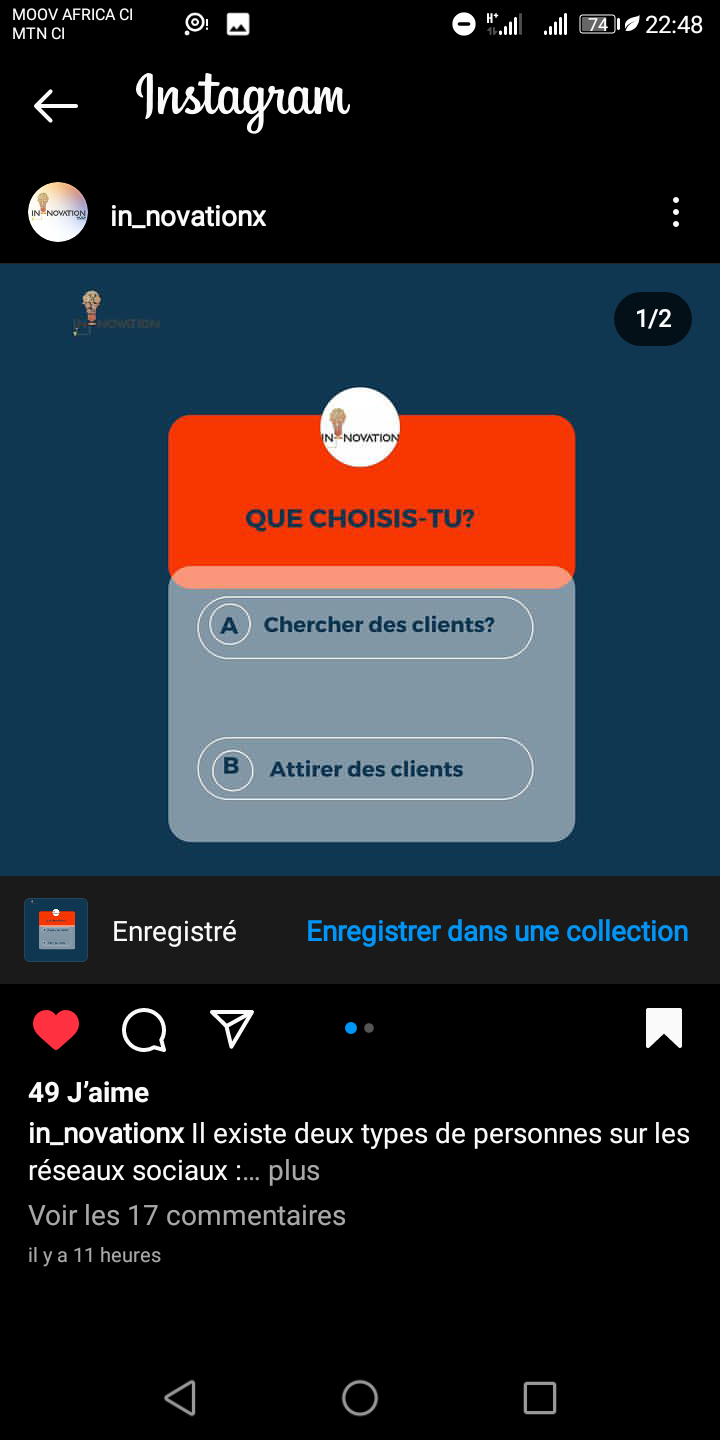Go back using the top arrow
Image resolution: width=720 pixels, height=1440 pixels.
pos(56,105)
